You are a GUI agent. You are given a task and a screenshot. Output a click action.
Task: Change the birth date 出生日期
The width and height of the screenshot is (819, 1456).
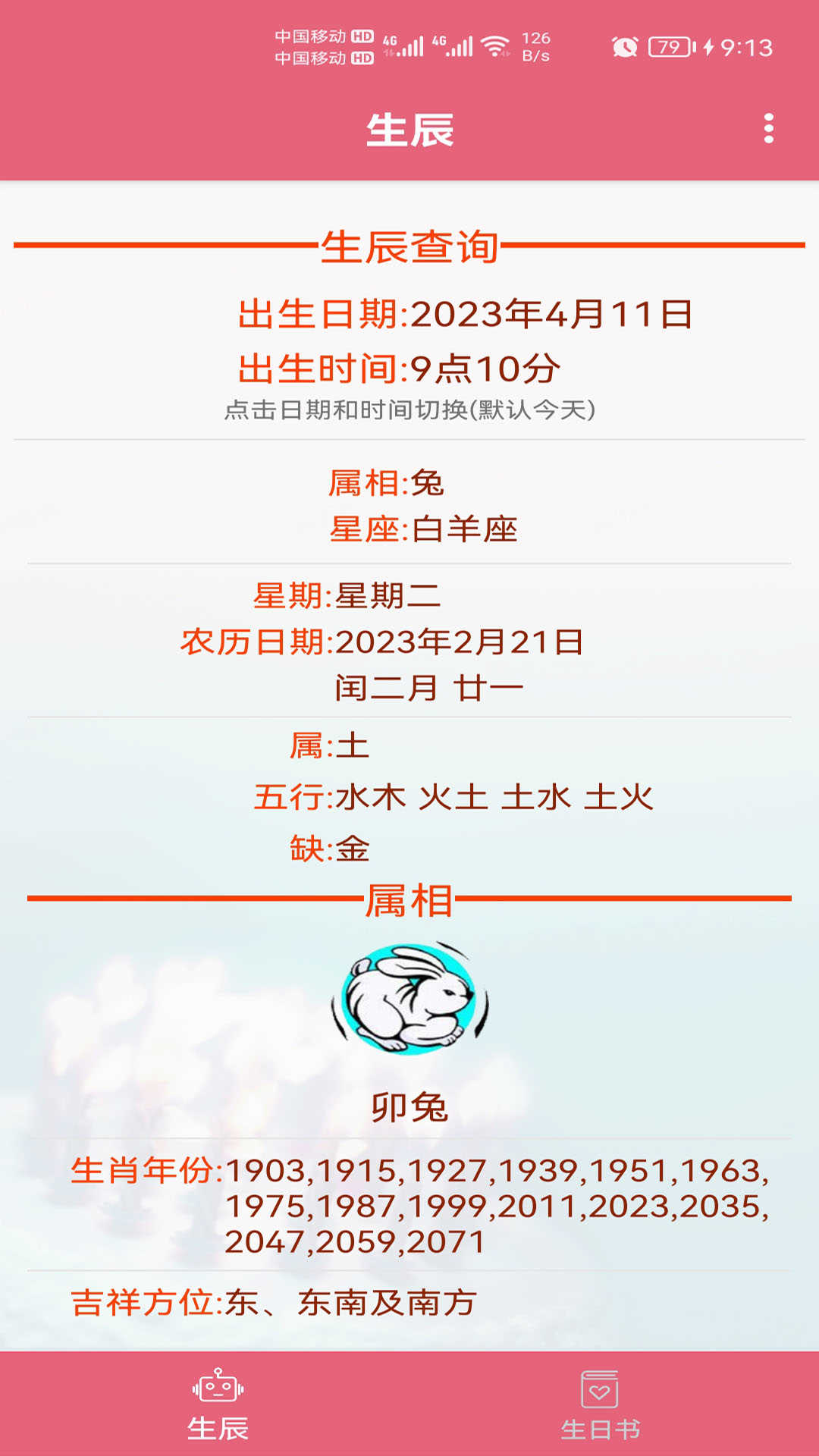(465, 314)
